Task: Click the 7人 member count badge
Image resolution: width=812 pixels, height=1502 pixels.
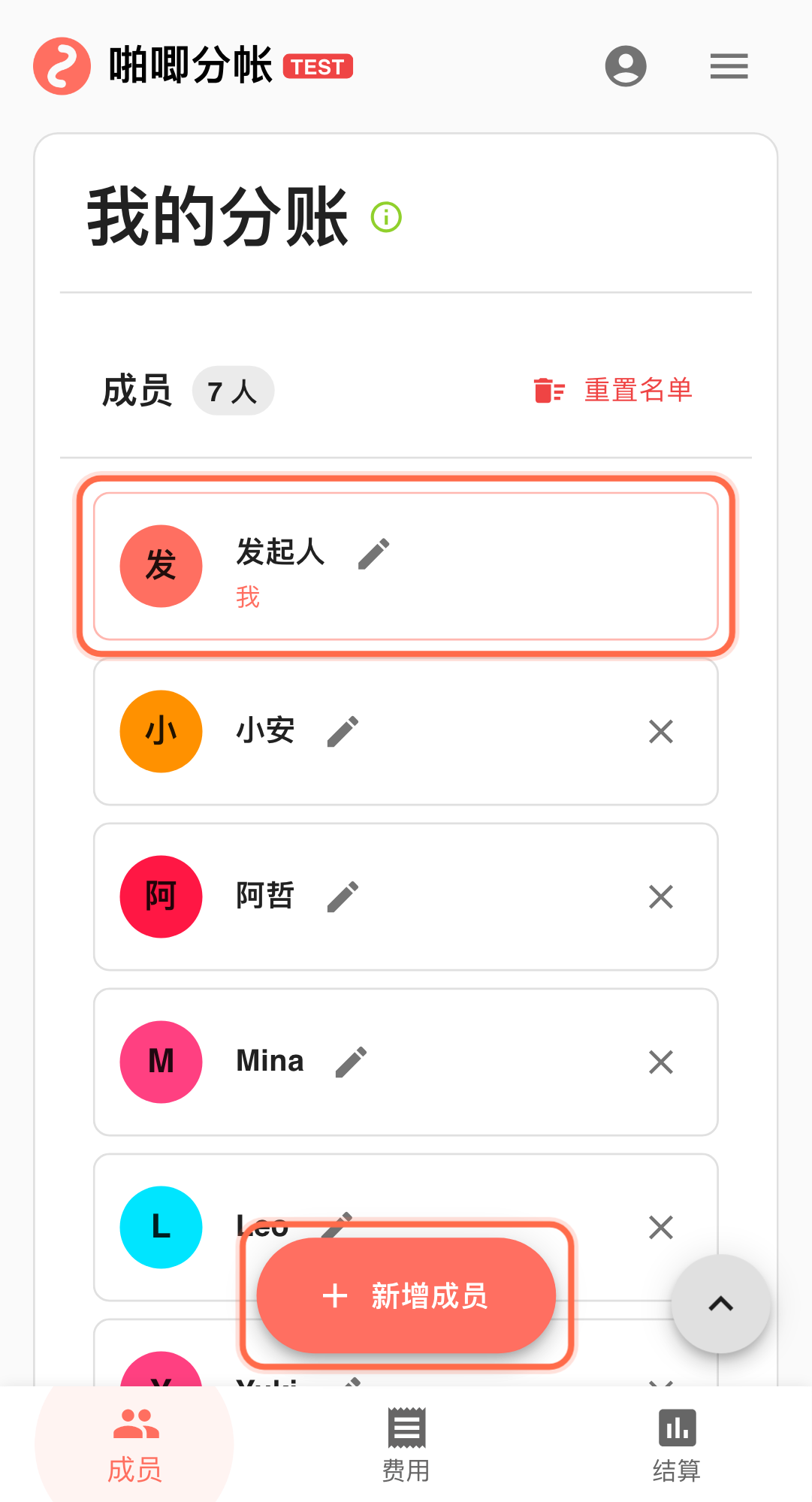Action: coord(233,390)
